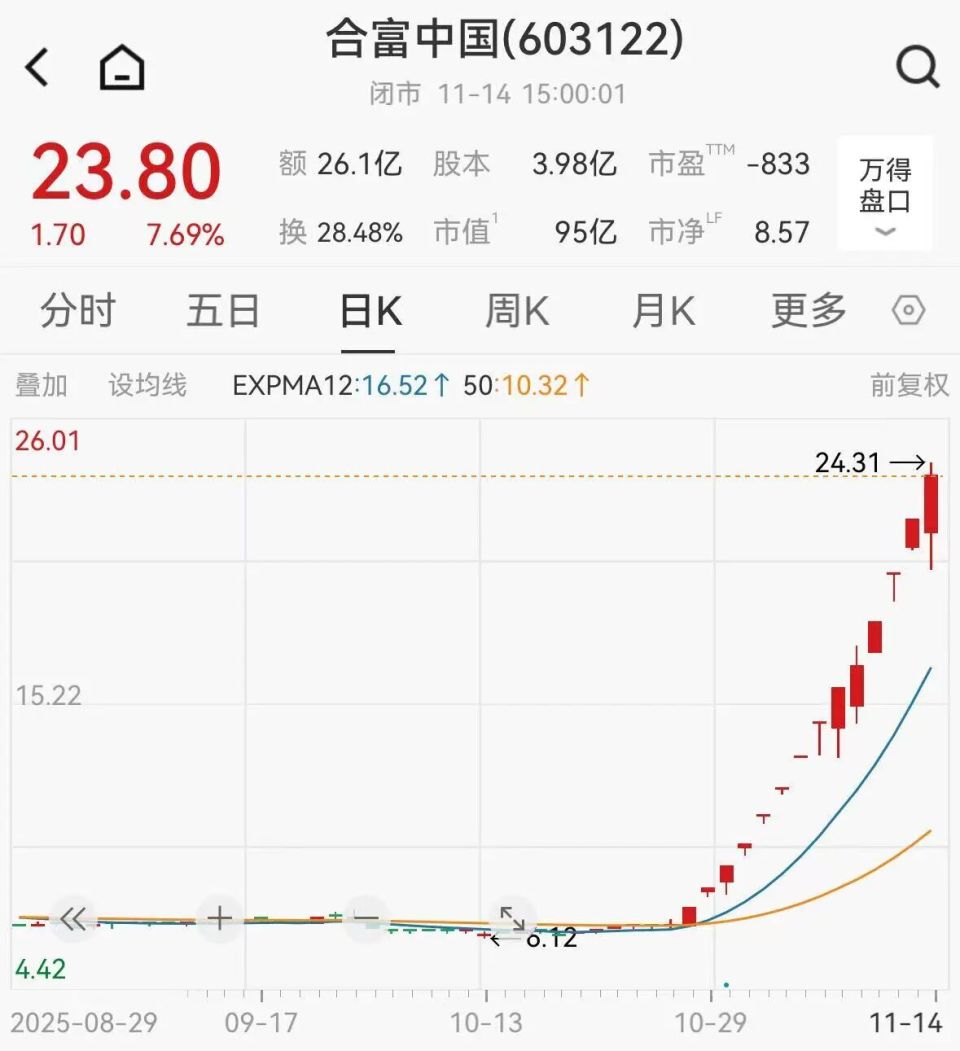
Task: Click the back arrow icon
Action: 37,67
